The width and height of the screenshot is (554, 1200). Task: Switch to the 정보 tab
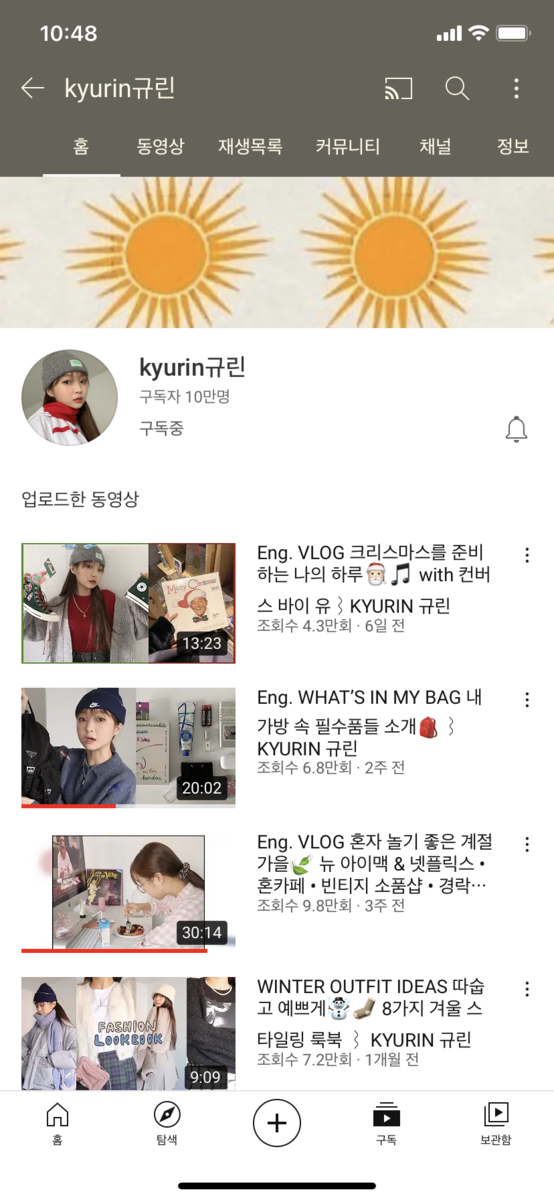(x=513, y=147)
